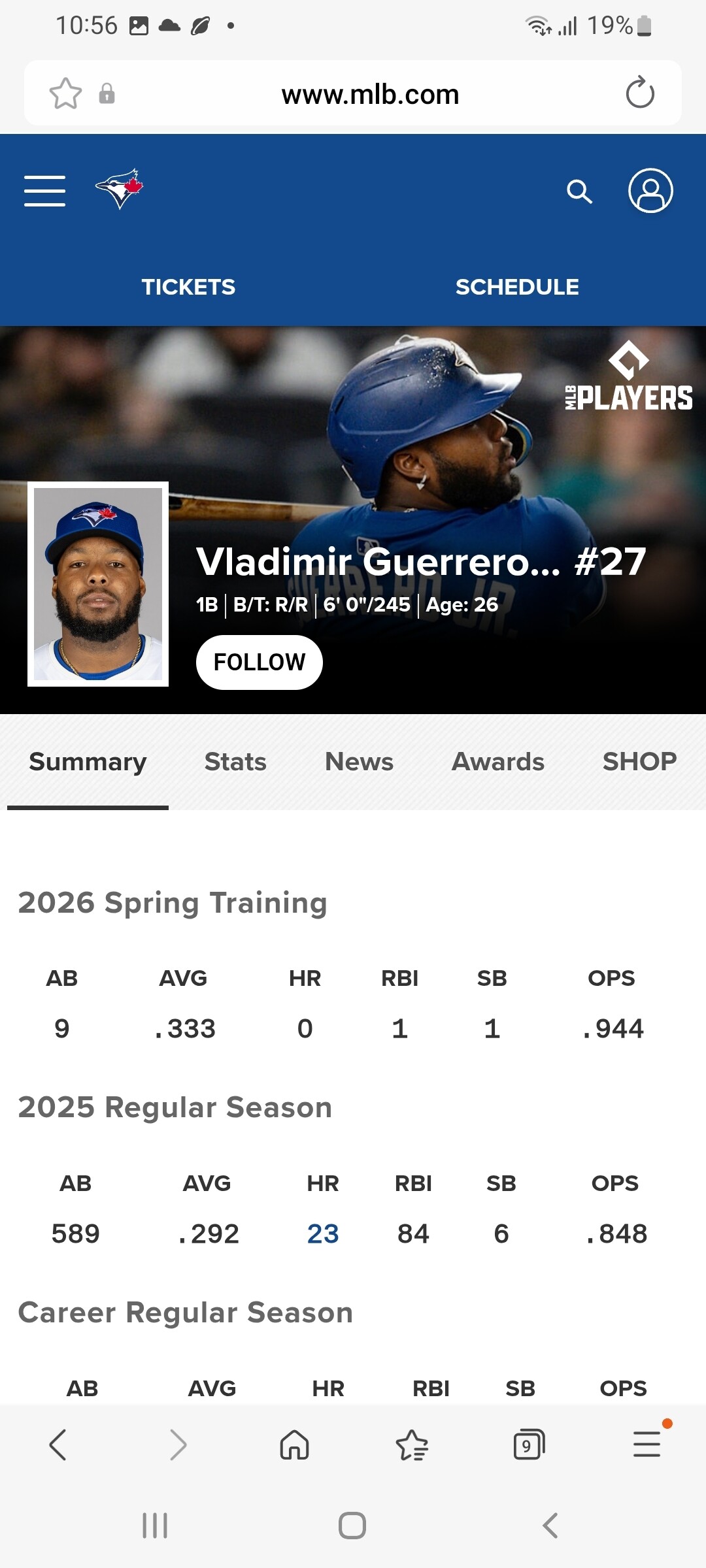Image resolution: width=706 pixels, height=1568 pixels.
Task: Open the browser bookmarks list
Action: coord(412,1445)
